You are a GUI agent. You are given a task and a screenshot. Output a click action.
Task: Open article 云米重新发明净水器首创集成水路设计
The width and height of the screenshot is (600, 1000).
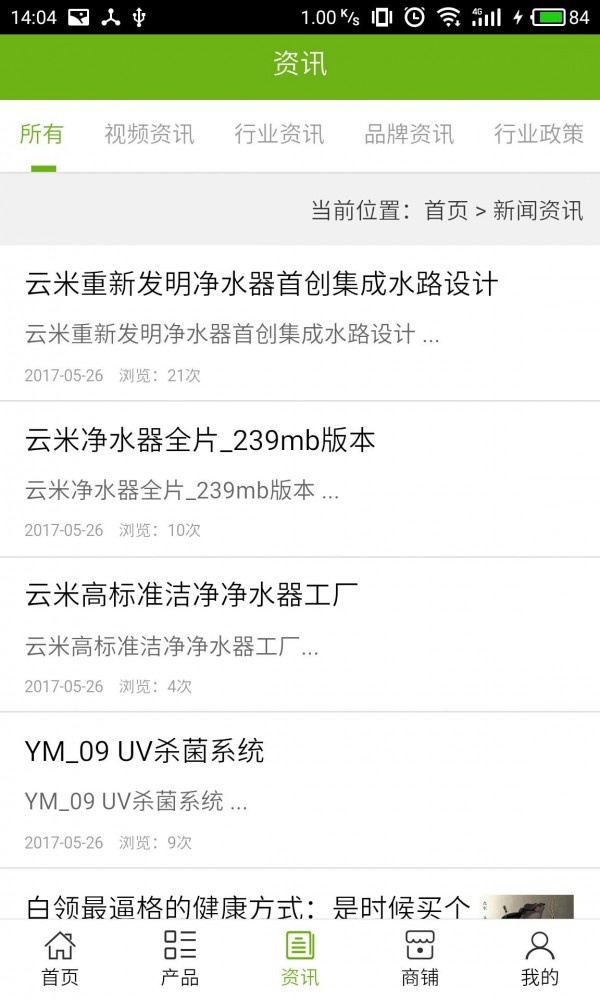[x=300, y=323]
